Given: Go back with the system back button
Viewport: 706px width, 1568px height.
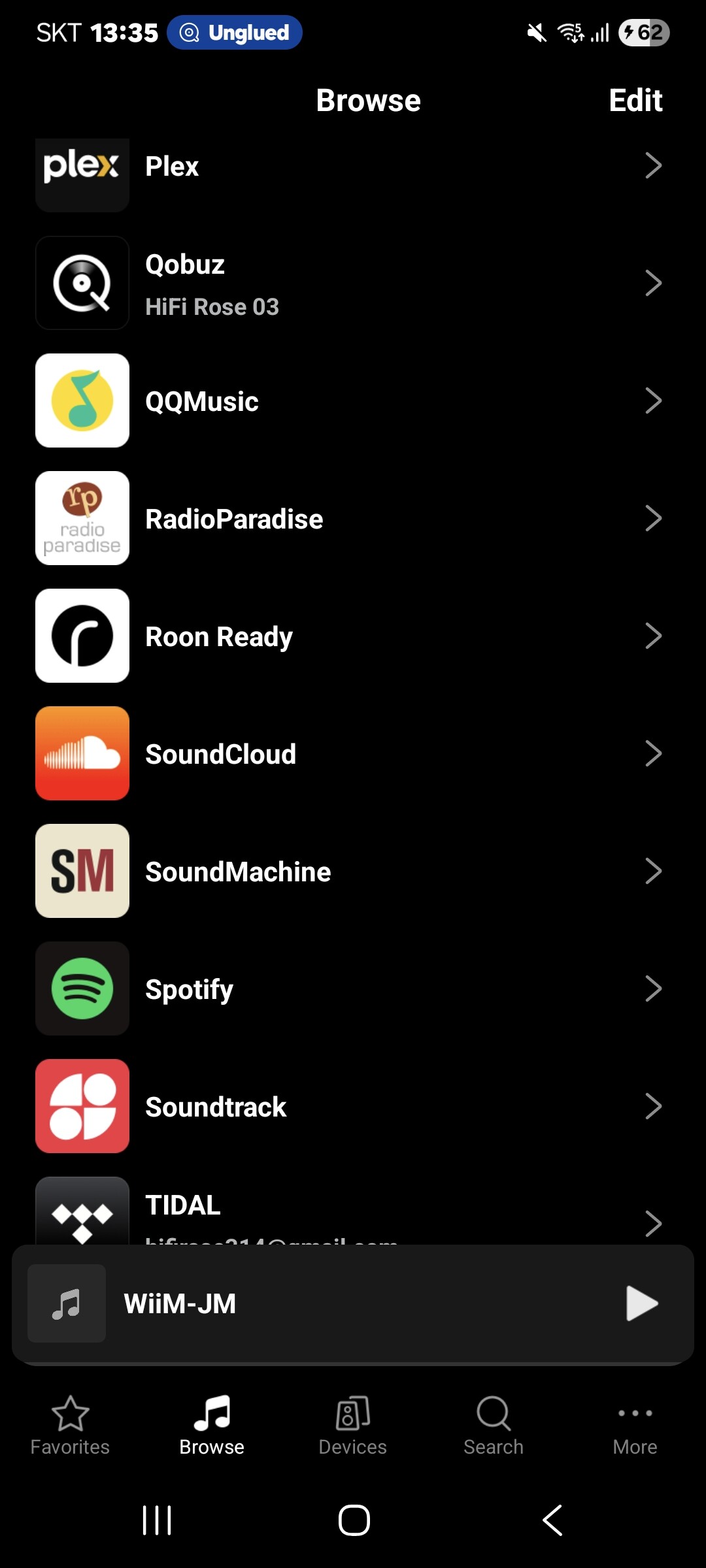Looking at the screenshot, I should click(552, 1520).
